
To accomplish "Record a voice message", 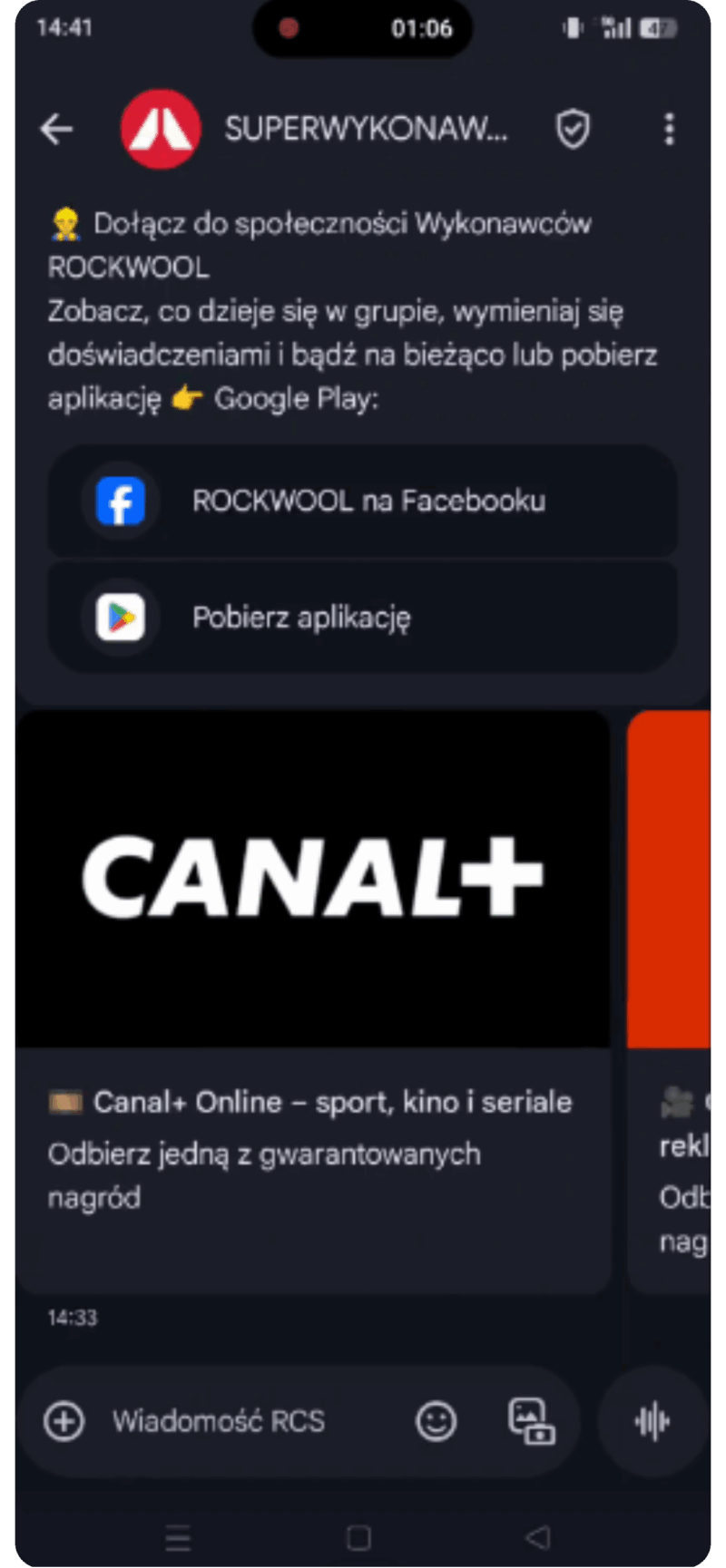I will click(652, 1421).
